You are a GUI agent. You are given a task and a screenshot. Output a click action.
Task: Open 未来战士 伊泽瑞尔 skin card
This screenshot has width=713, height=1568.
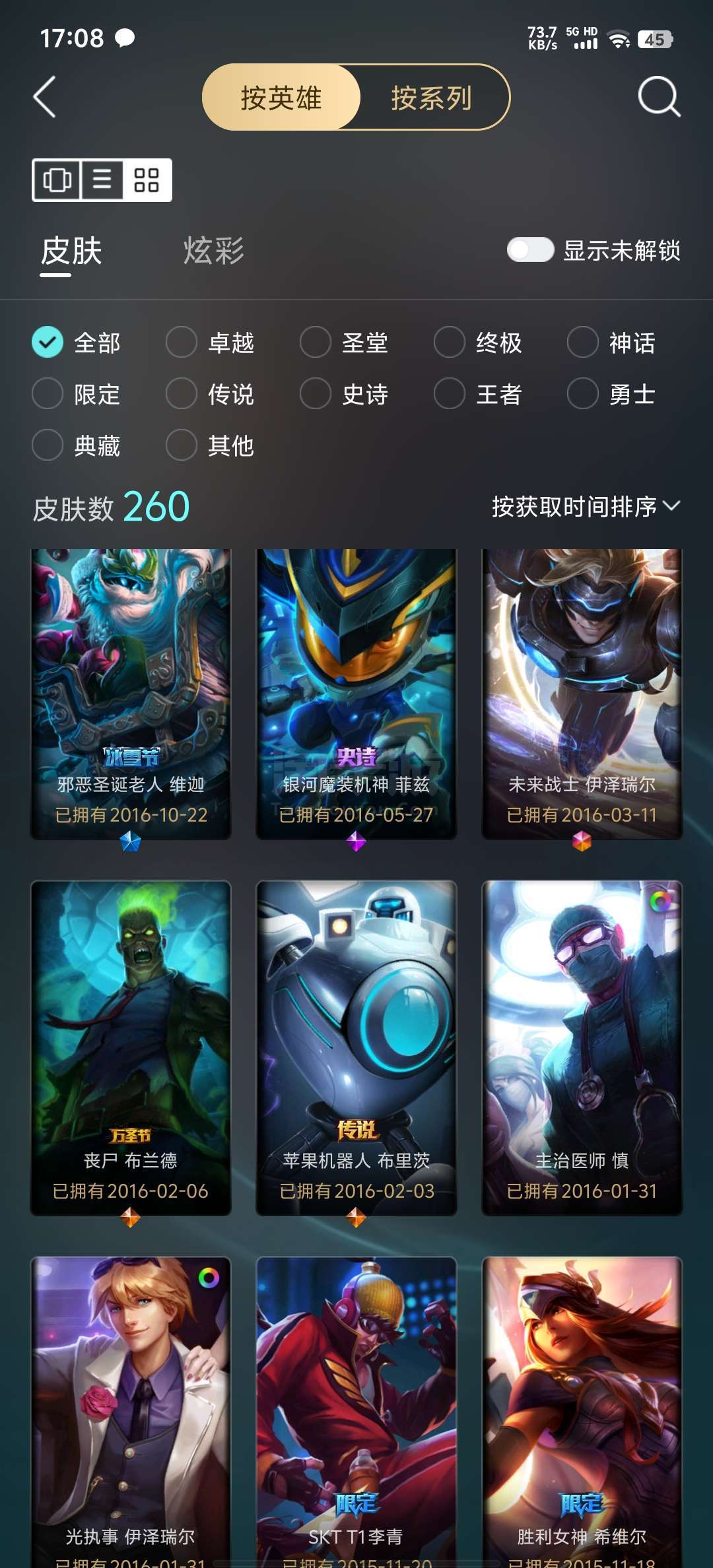click(582, 694)
